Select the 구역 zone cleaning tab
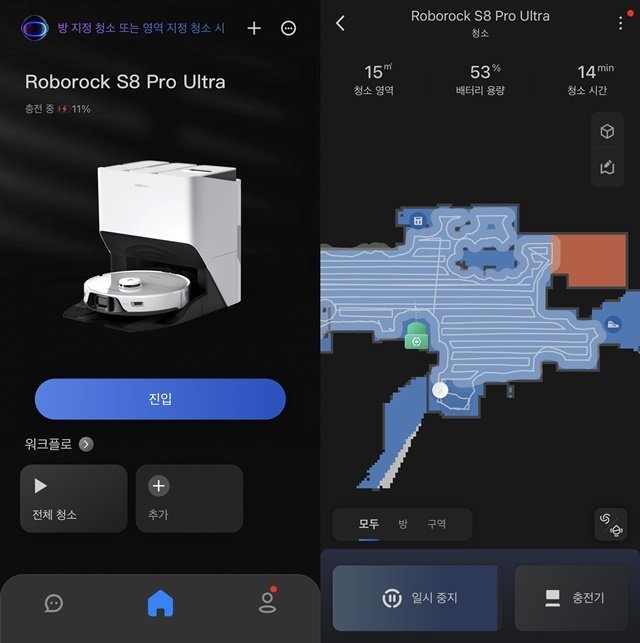Screen dimensions: 640x643 click(x=437, y=524)
